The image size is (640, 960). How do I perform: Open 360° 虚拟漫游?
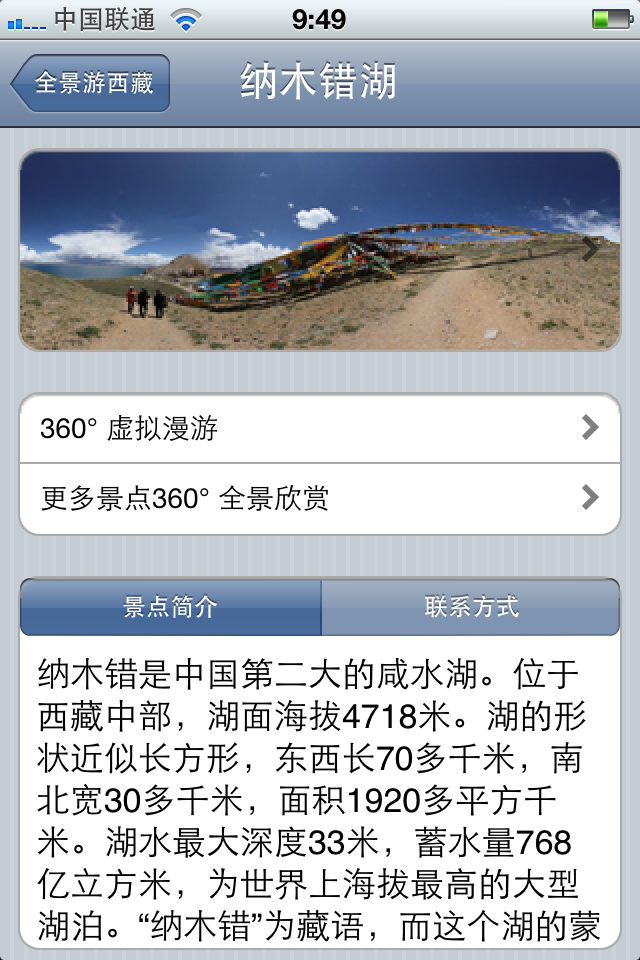click(x=320, y=429)
